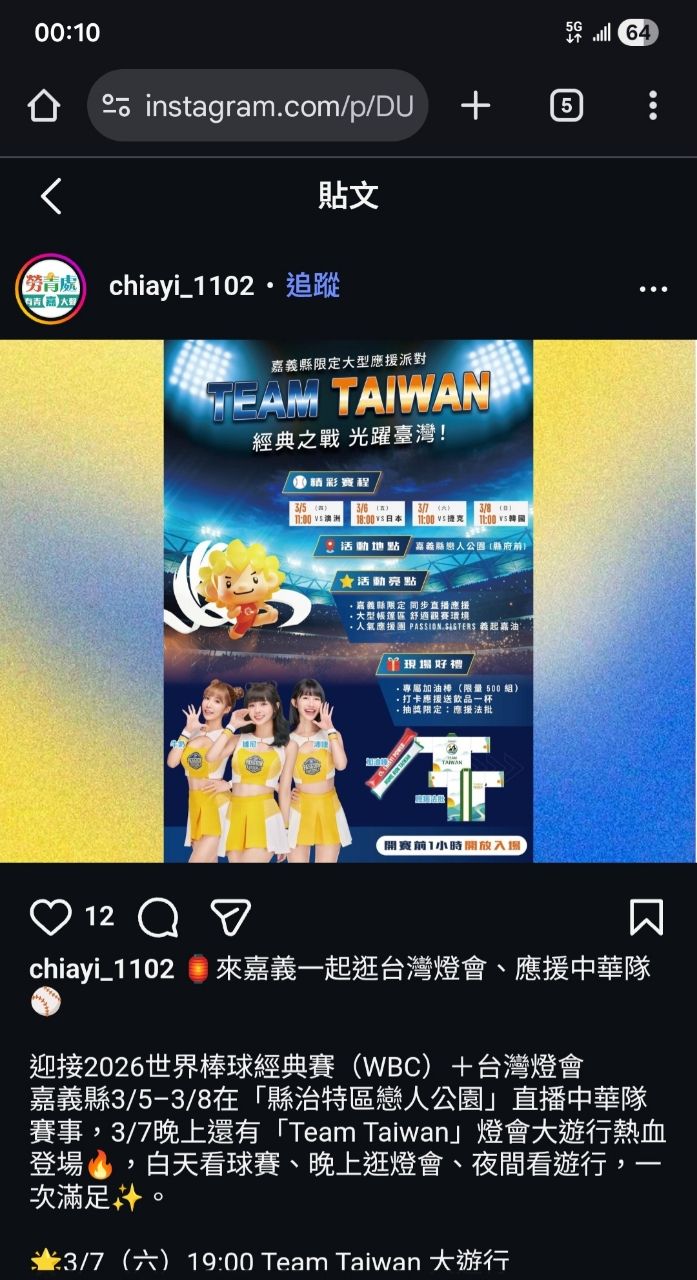The height and width of the screenshot is (1280, 697).
Task: Open the tab switcher showing 5 tabs
Action: coord(566,106)
